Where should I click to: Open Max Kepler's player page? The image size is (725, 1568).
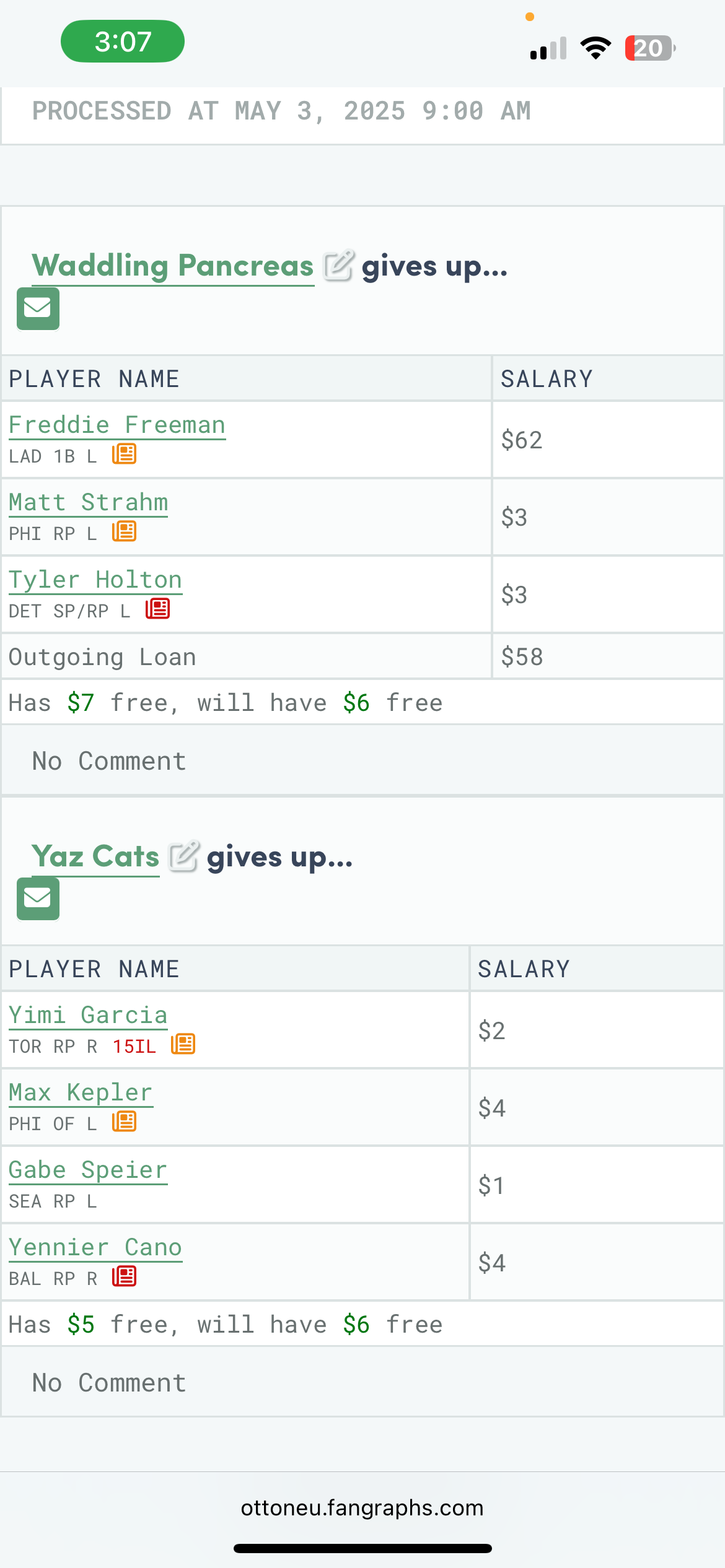point(81,1093)
